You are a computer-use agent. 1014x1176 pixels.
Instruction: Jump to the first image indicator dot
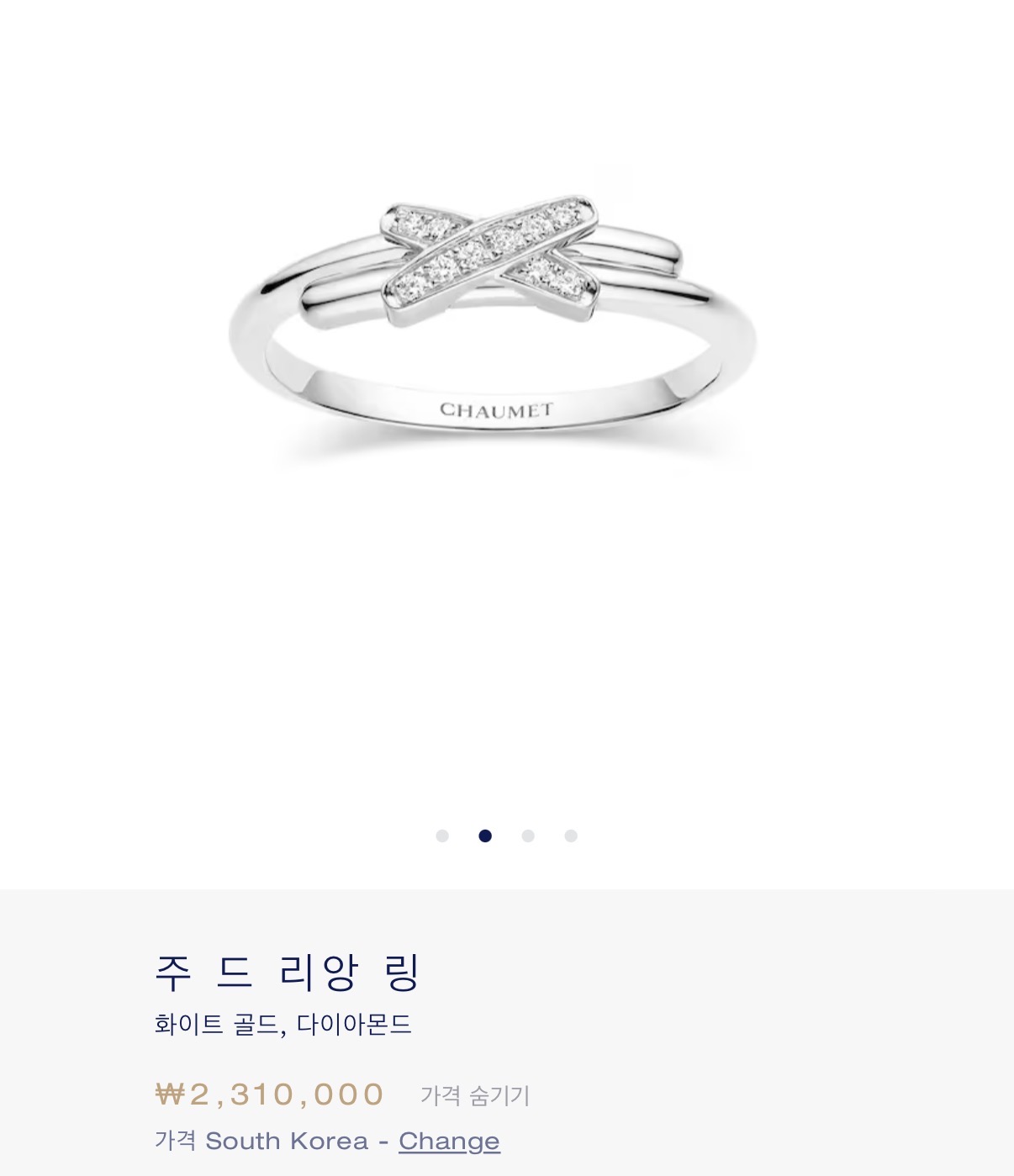(x=442, y=836)
